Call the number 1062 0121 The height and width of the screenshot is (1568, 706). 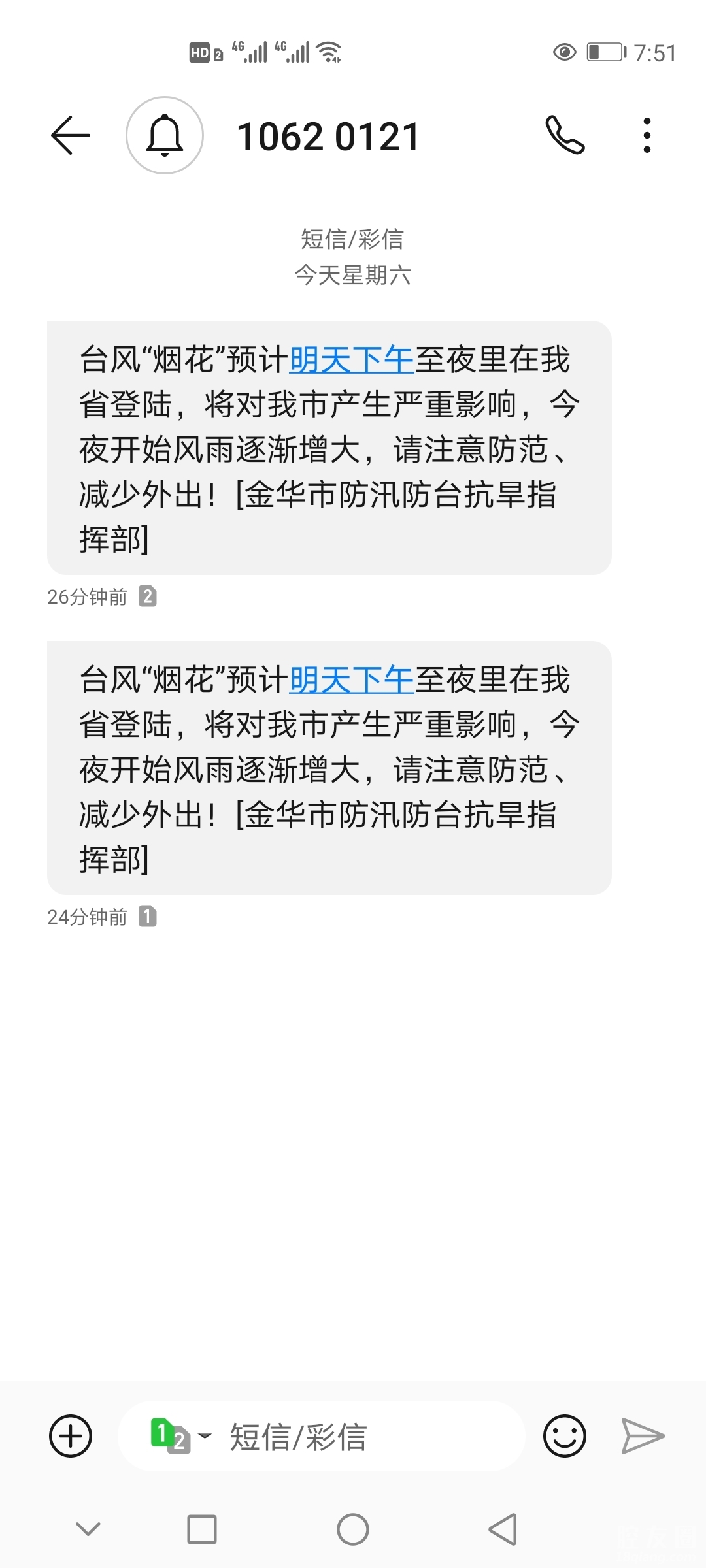click(565, 135)
